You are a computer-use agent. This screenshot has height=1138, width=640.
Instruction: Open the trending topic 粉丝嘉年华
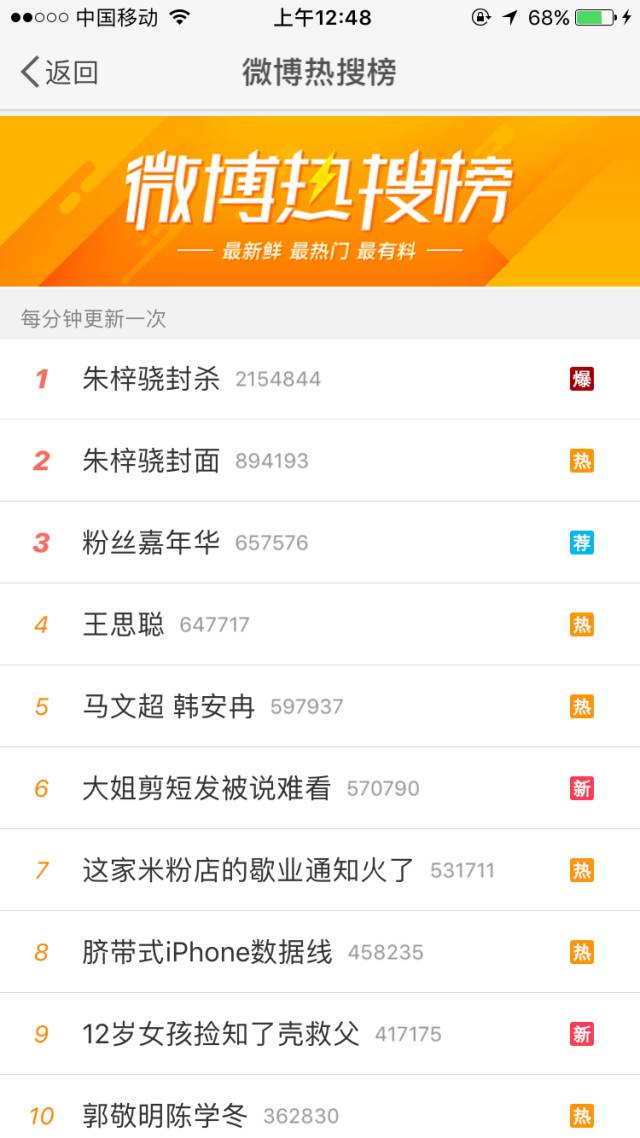click(320, 542)
